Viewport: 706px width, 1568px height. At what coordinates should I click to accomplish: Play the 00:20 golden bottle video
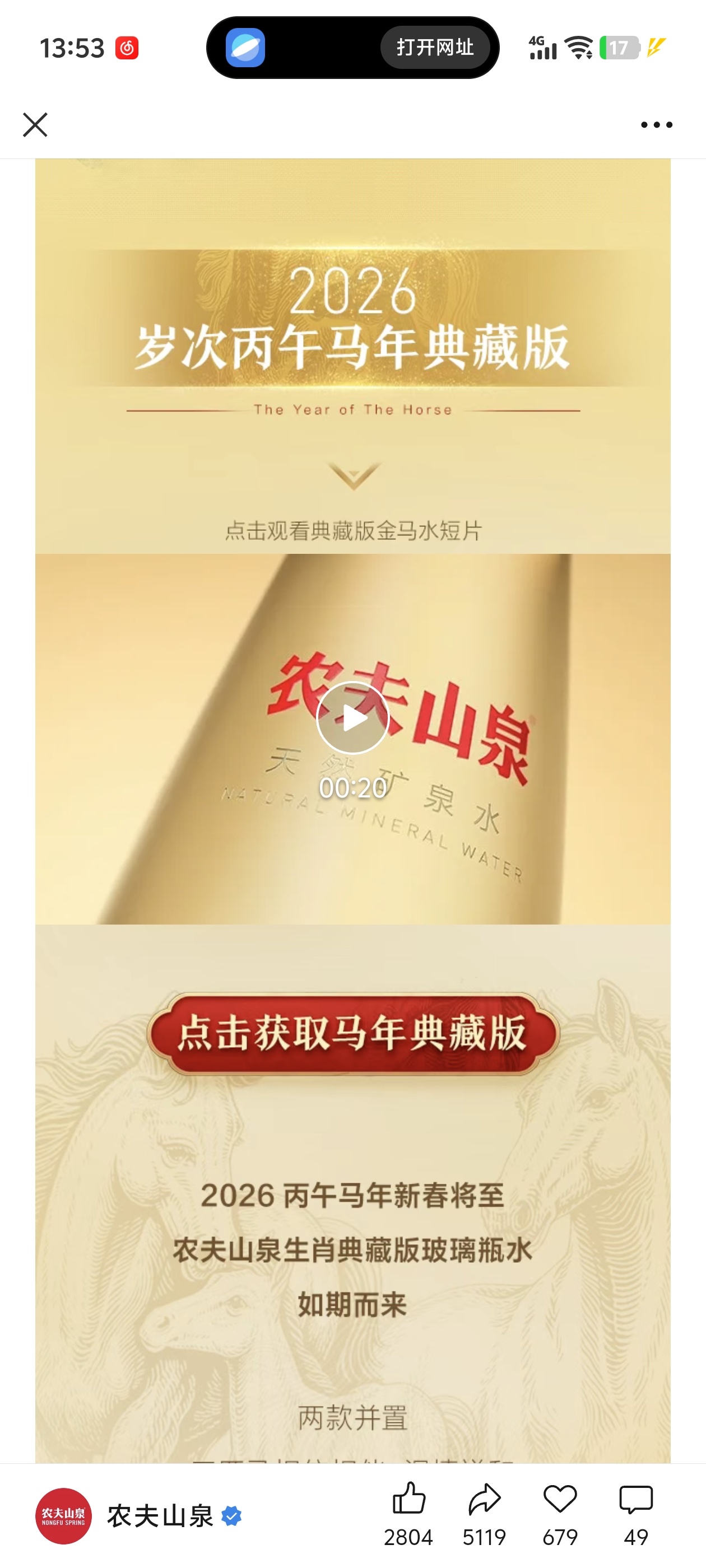(x=354, y=718)
